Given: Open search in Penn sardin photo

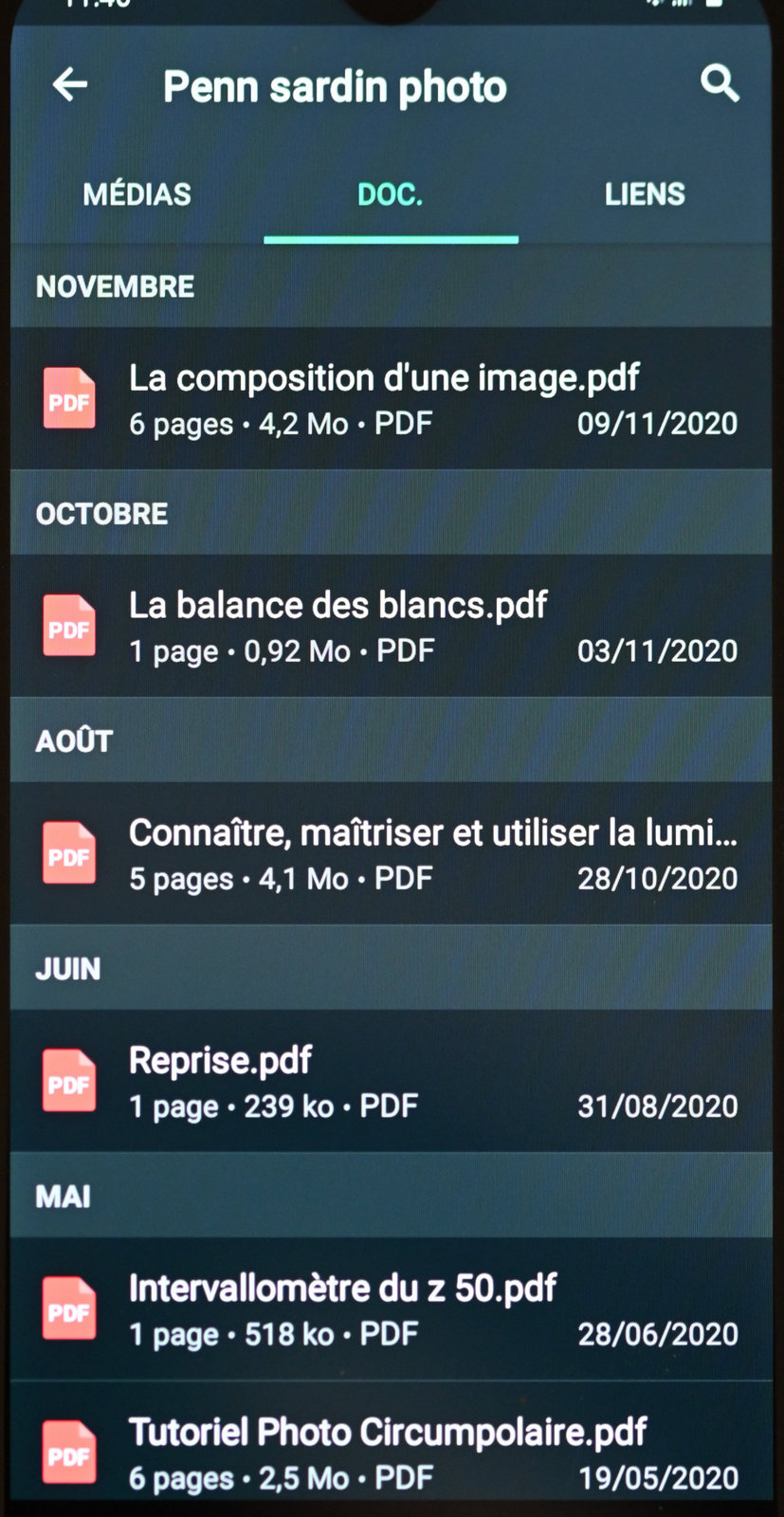Looking at the screenshot, I should coord(720,84).
